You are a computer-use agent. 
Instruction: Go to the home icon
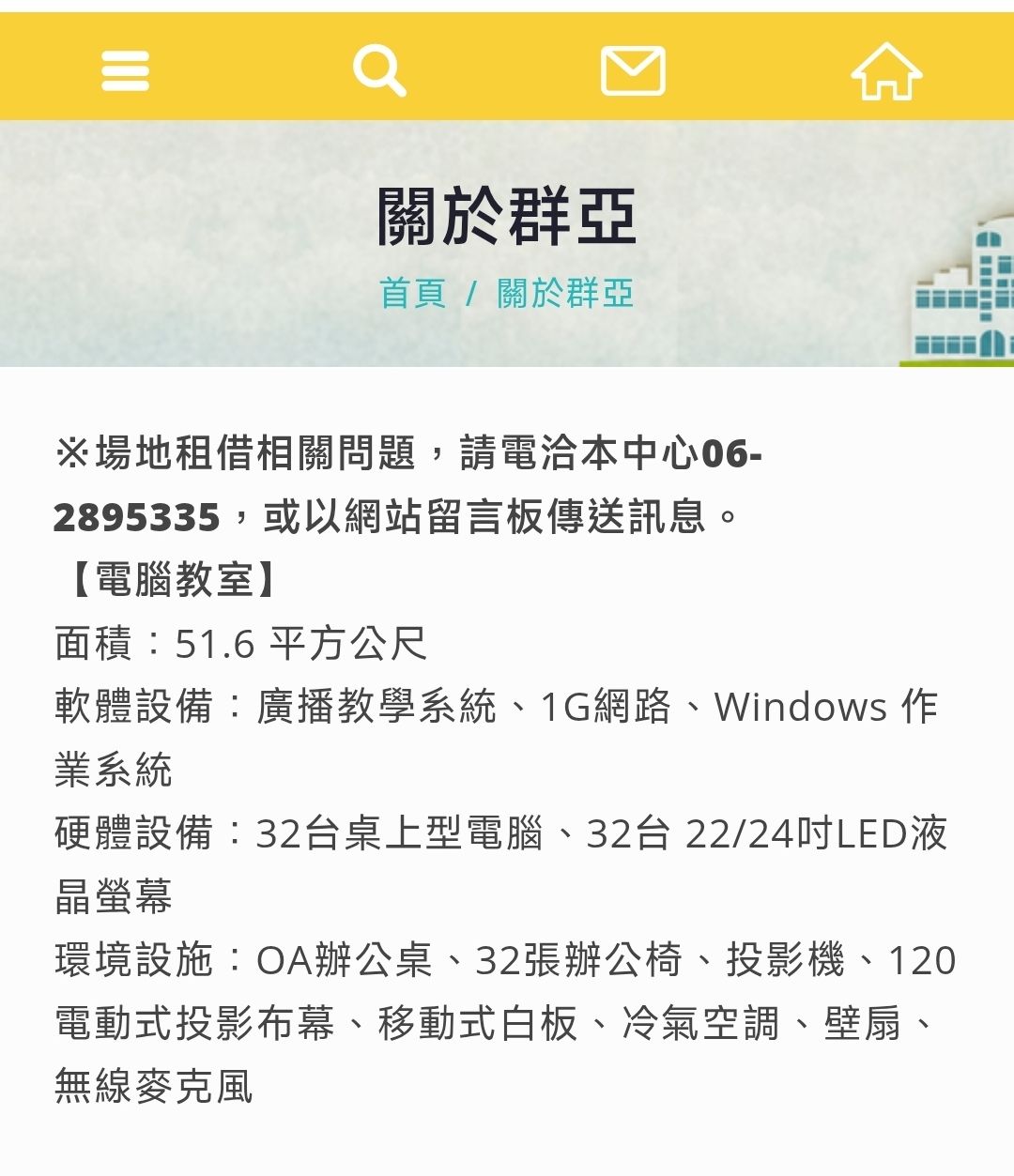point(886,70)
